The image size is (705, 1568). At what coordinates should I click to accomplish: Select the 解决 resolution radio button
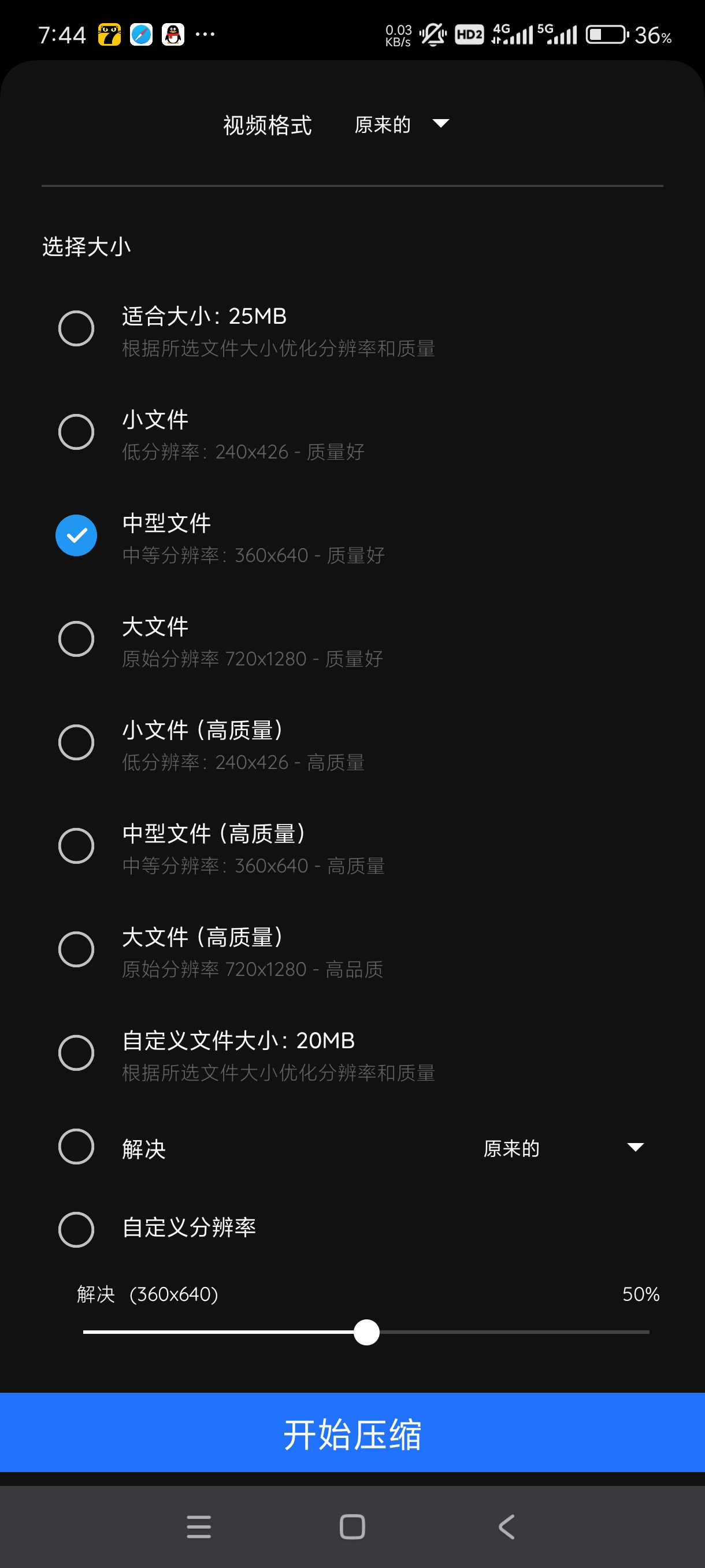(x=76, y=1147)
